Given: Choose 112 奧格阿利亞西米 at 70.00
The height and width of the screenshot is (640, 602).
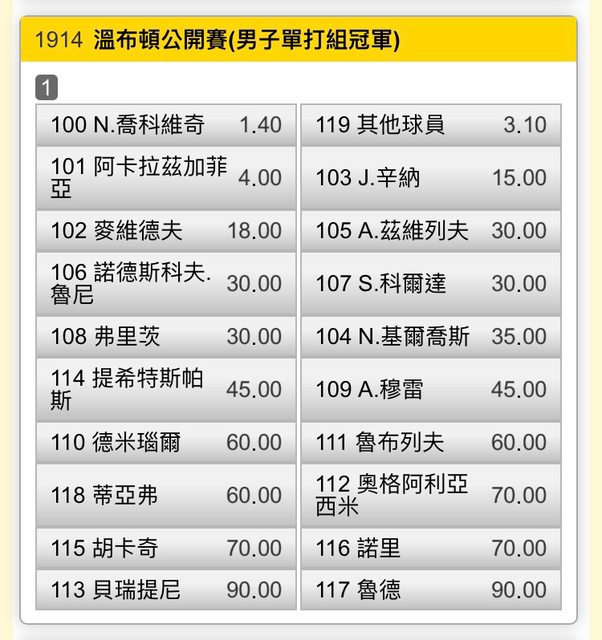Looking at the screenshot, I should click(x=431, y=495).
